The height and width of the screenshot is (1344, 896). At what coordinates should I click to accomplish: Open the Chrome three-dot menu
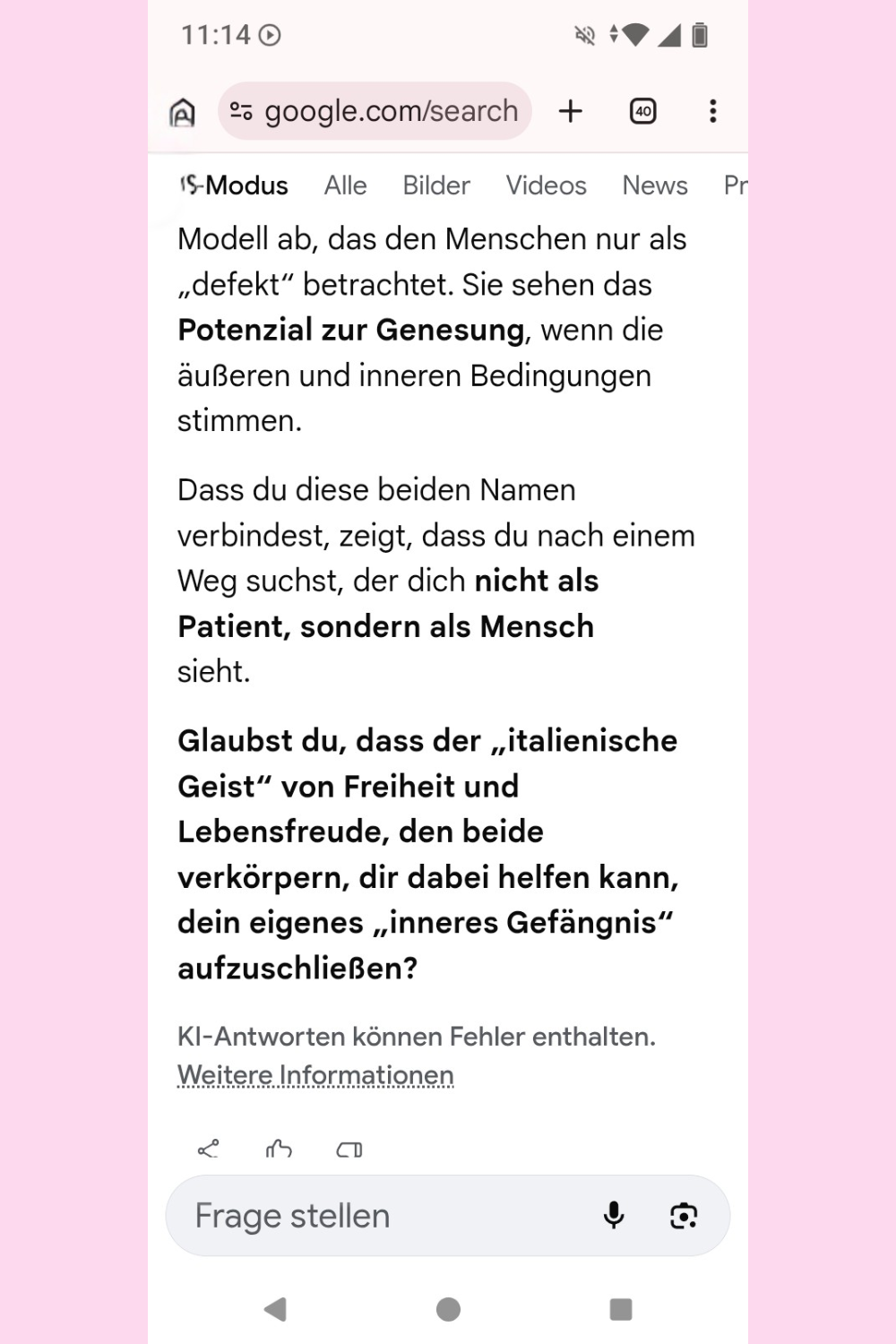point(712,110)
